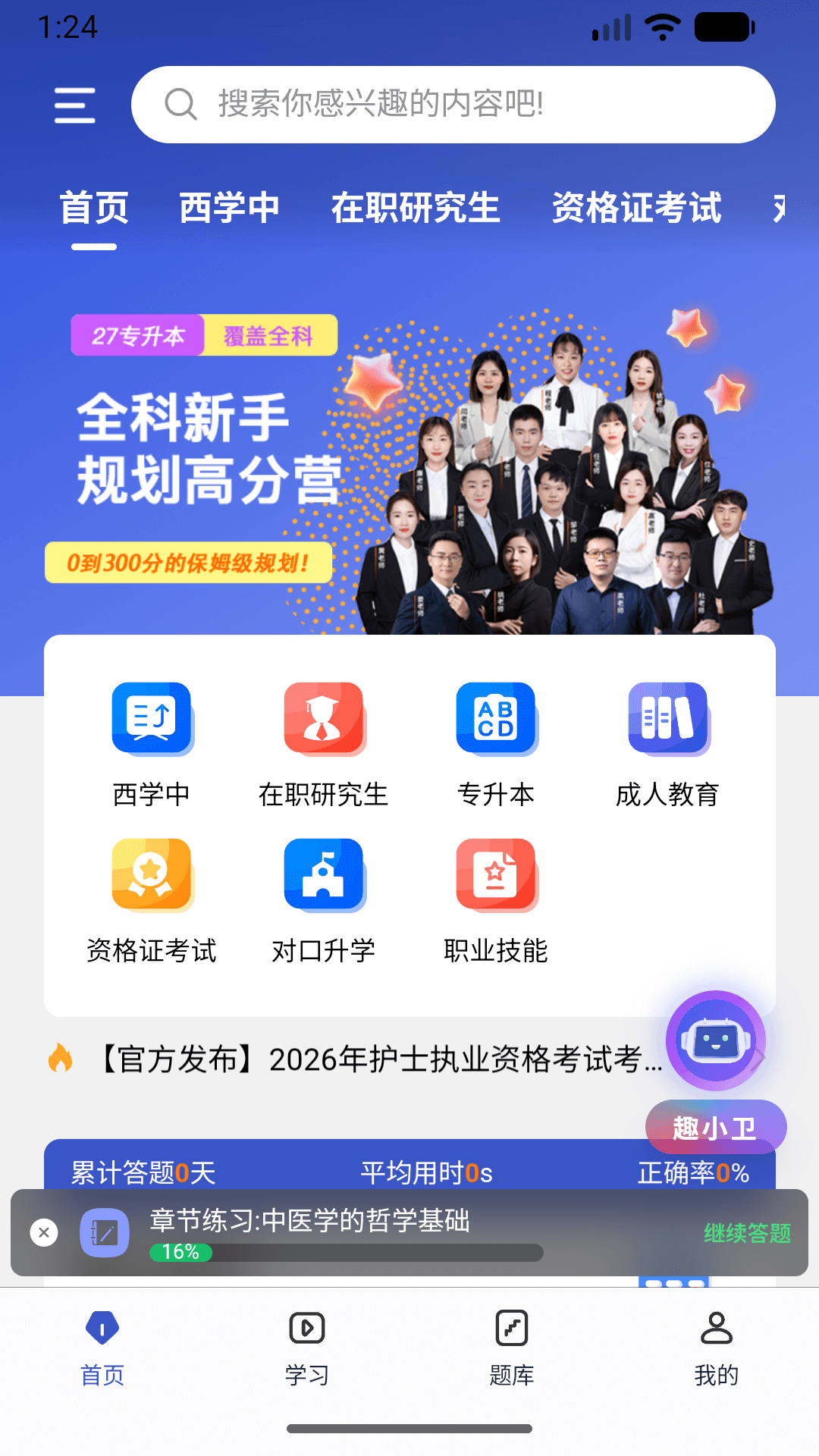This screenshot has height=1456, width=819.
Task: Open the 西学中 category icon
Action: tap(152, 718)
